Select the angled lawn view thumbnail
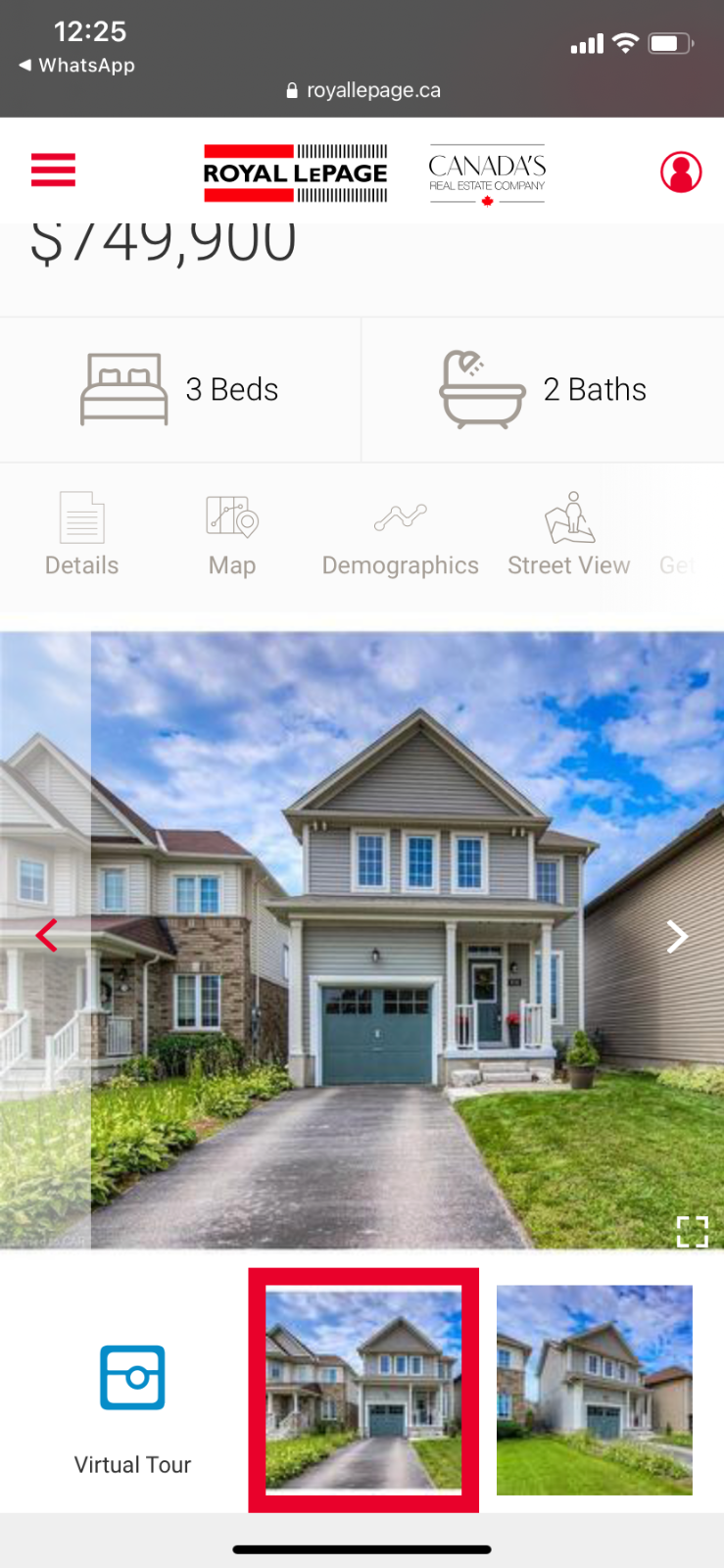The height and width of the screenshot is (1568, 724). pyautogui.click(x=594, y=1390)
